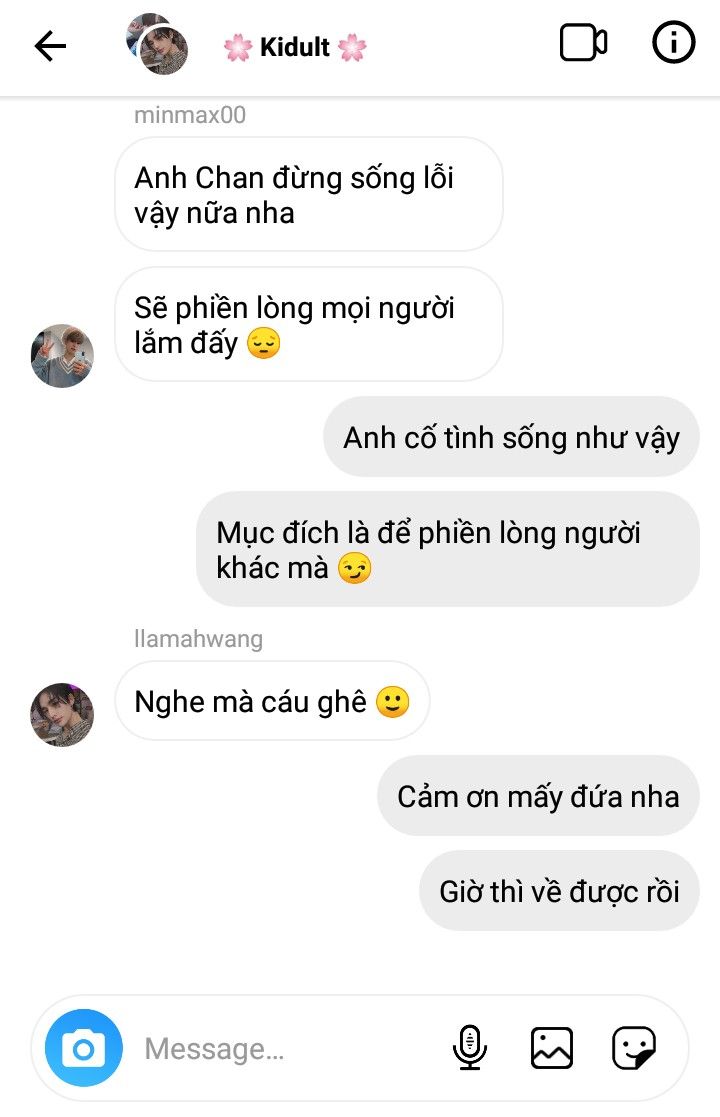Go back to the inbox
Viewport: 720px width, 1117px height.
(50, 46)
